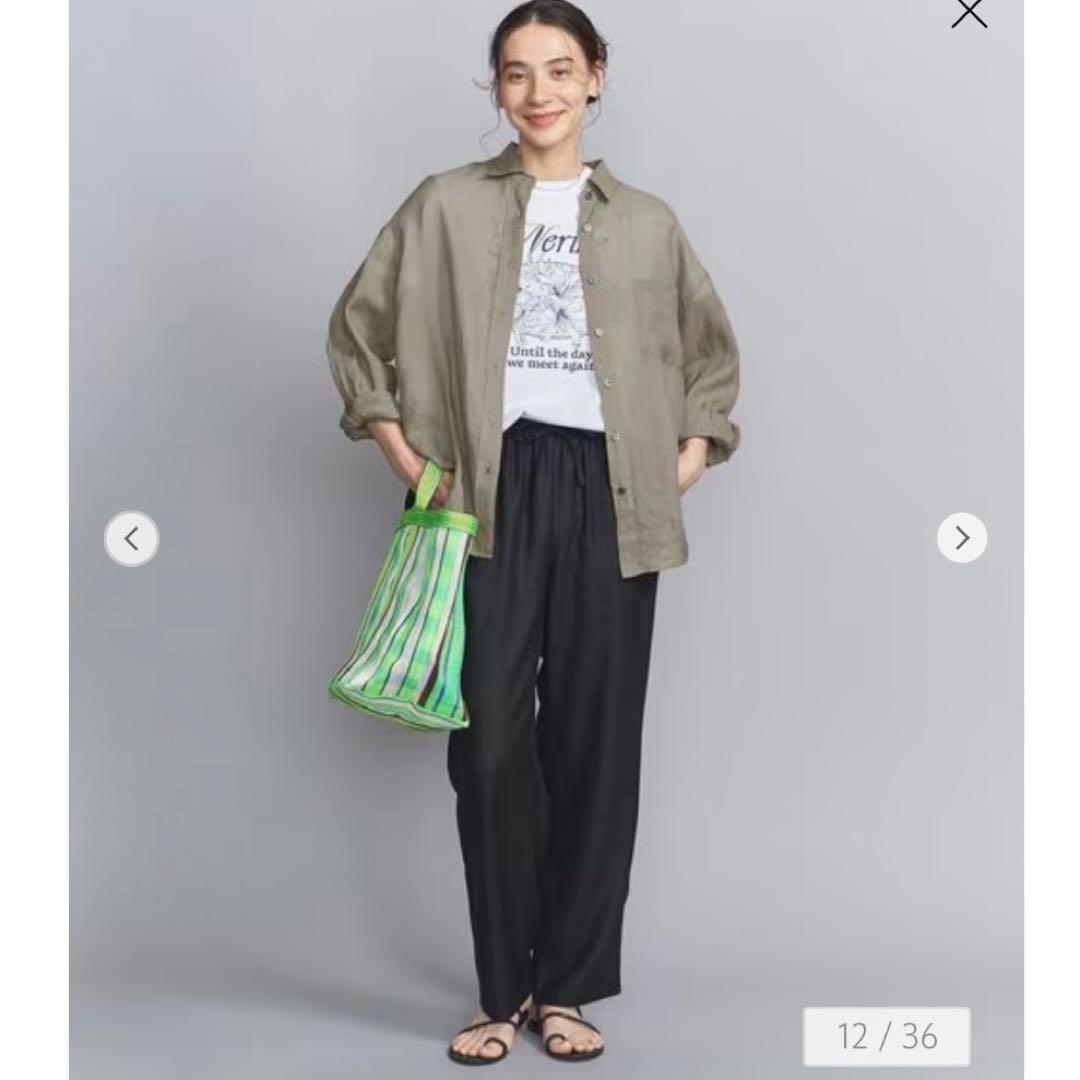The image size is (1080, 1080).
Task: Show the next photo
Action: click(x=961, y=538)
